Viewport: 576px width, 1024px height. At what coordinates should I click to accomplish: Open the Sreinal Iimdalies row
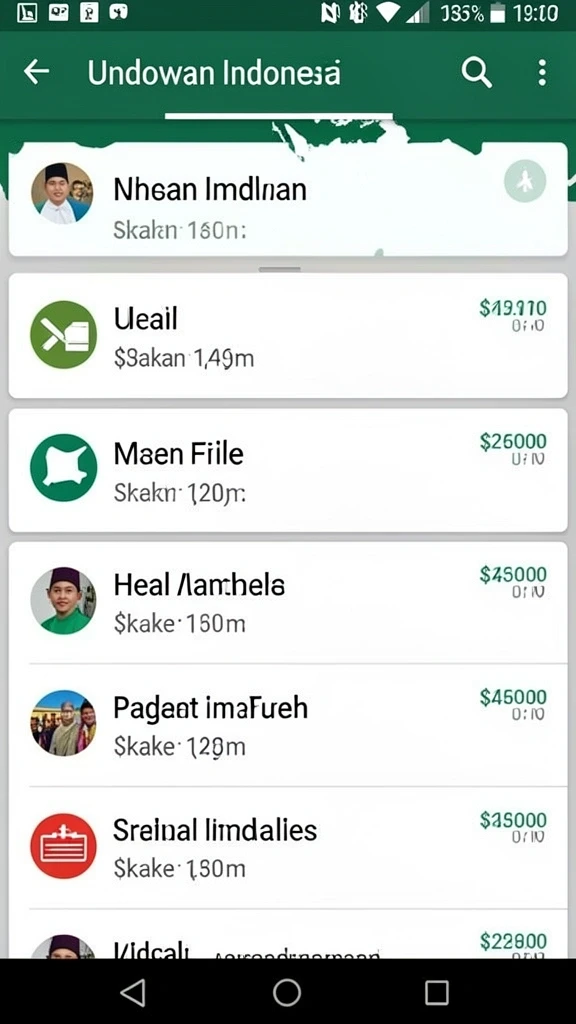tap(288, 847)
